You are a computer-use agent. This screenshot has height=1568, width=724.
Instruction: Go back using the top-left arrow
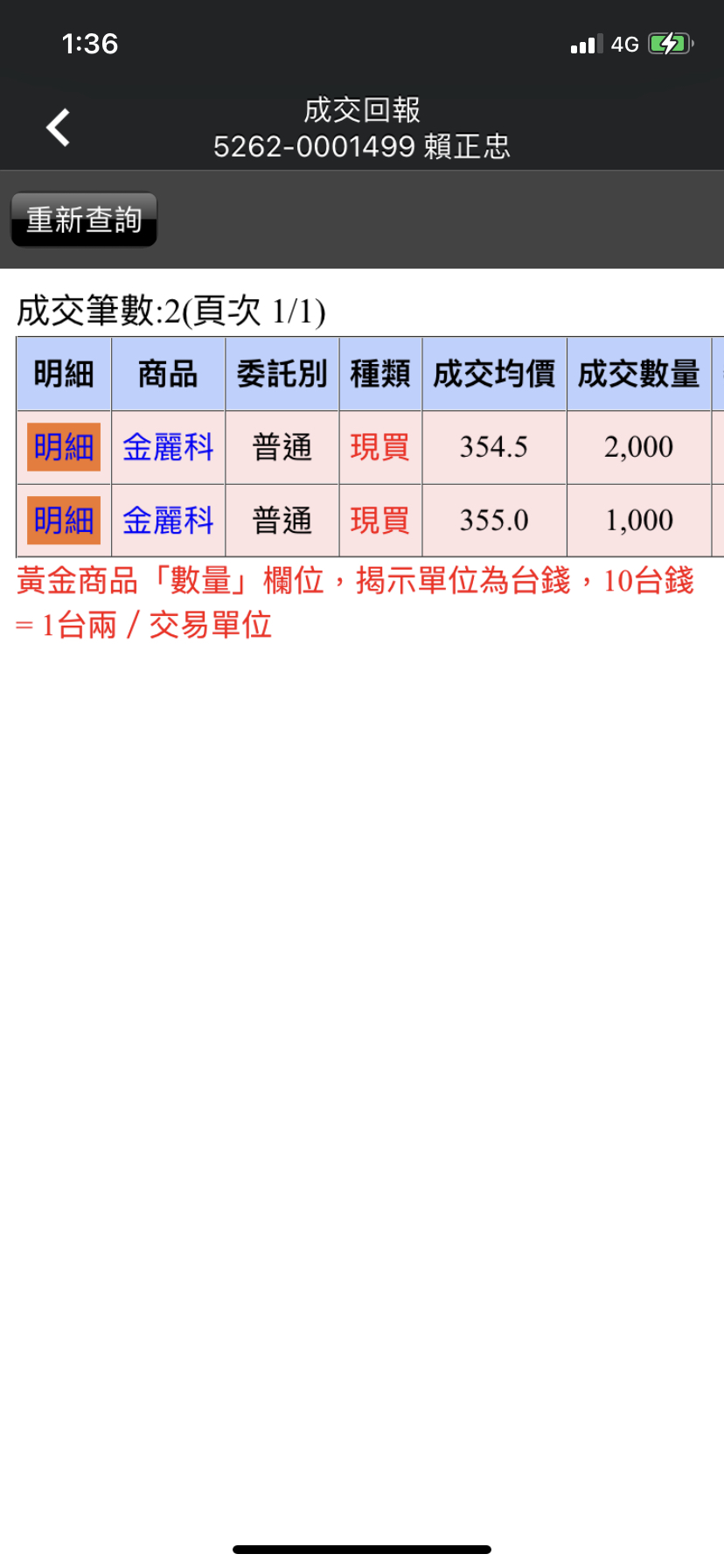tap(59, 128)
